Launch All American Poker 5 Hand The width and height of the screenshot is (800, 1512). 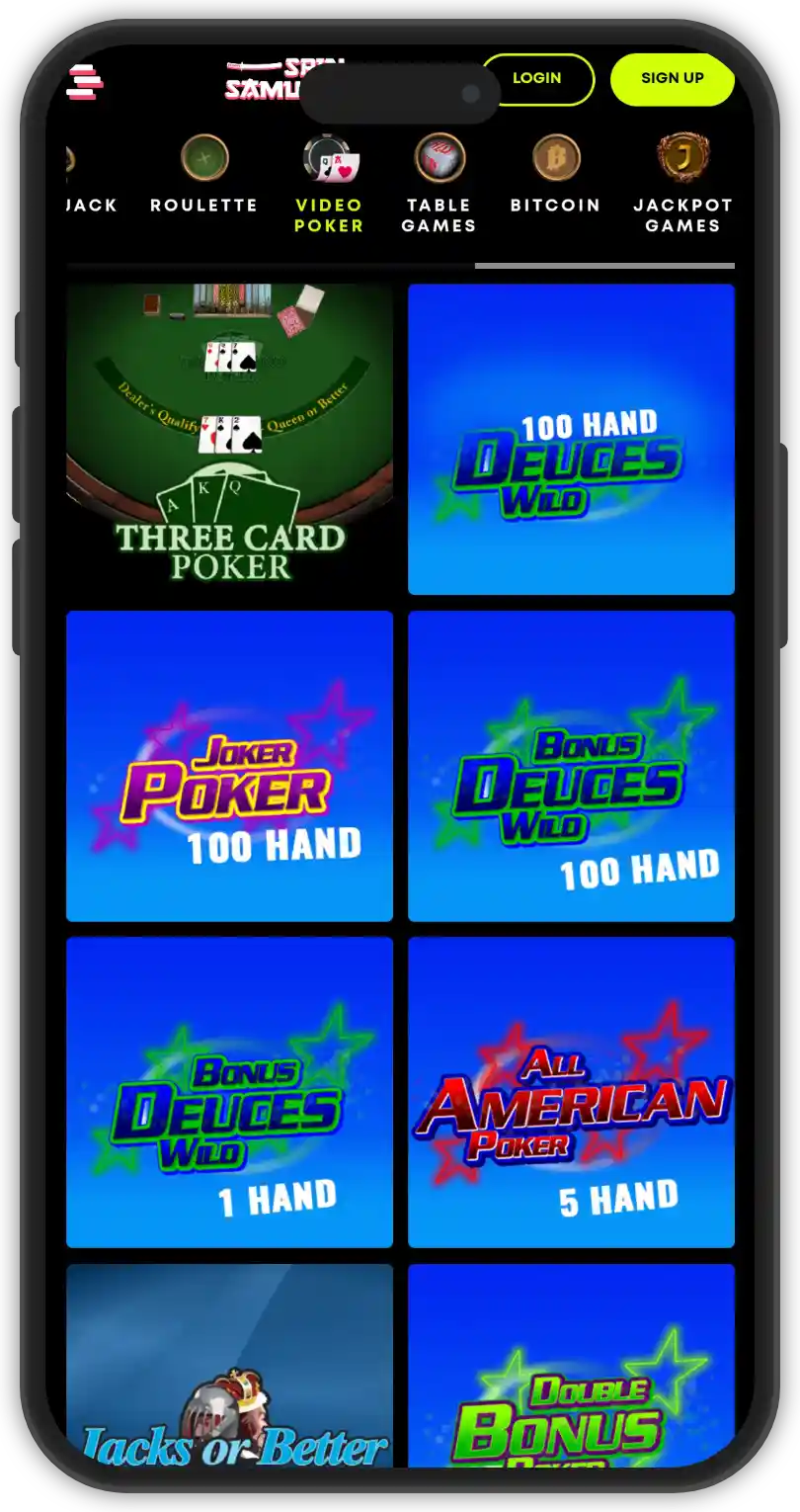tap(571, 1092)
